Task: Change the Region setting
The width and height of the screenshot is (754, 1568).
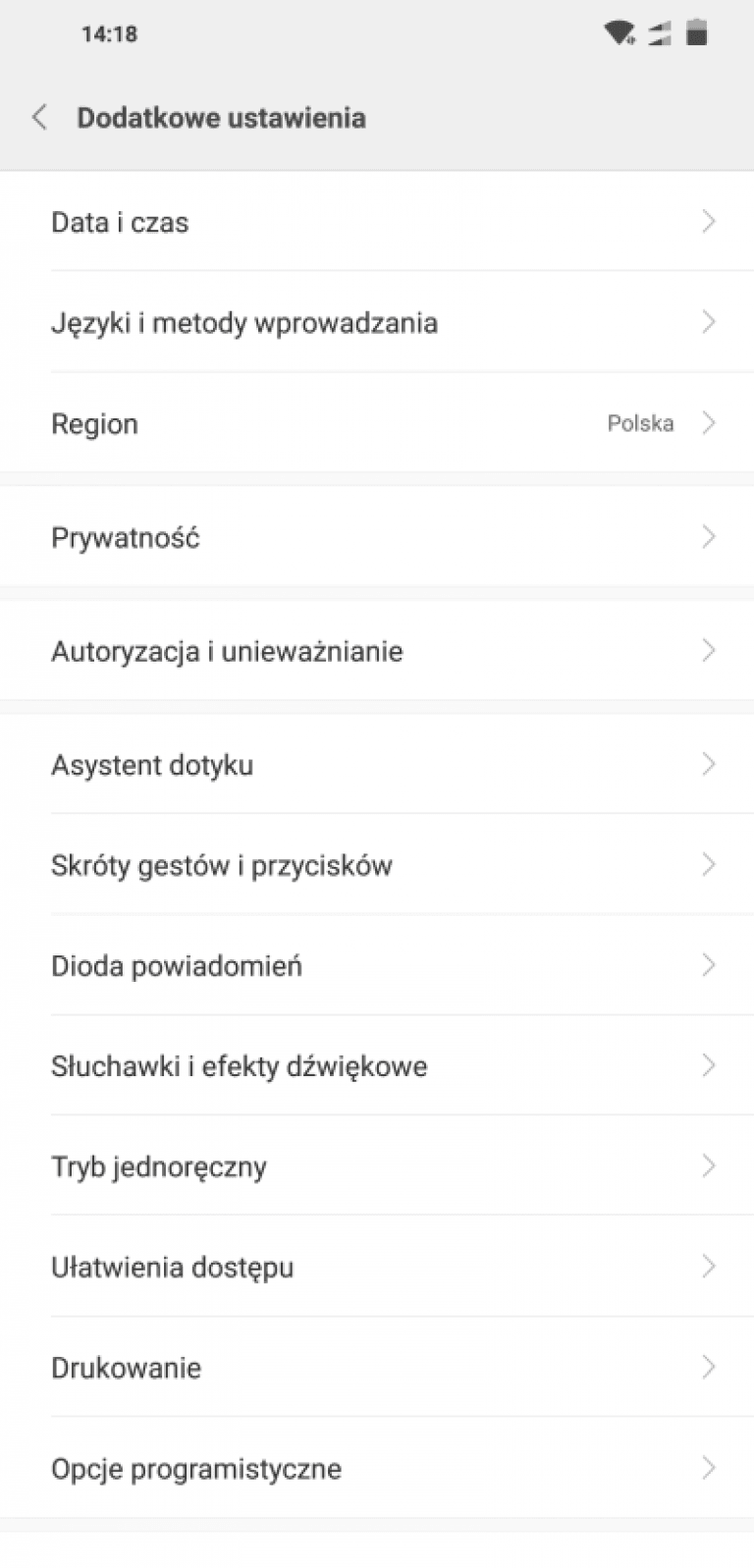Action: point(377,423)
